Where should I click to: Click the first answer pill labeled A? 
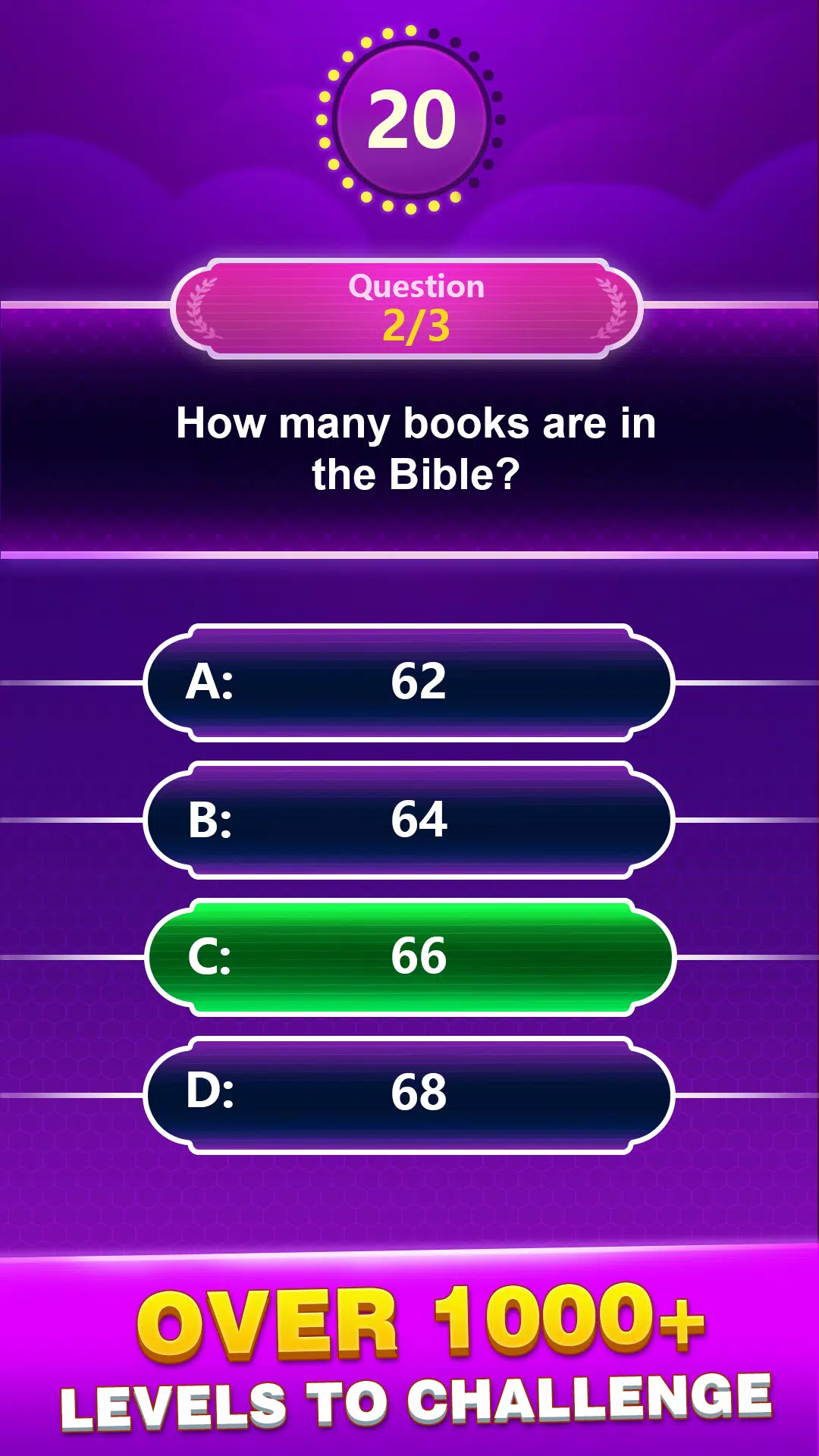tap(409, 682)
